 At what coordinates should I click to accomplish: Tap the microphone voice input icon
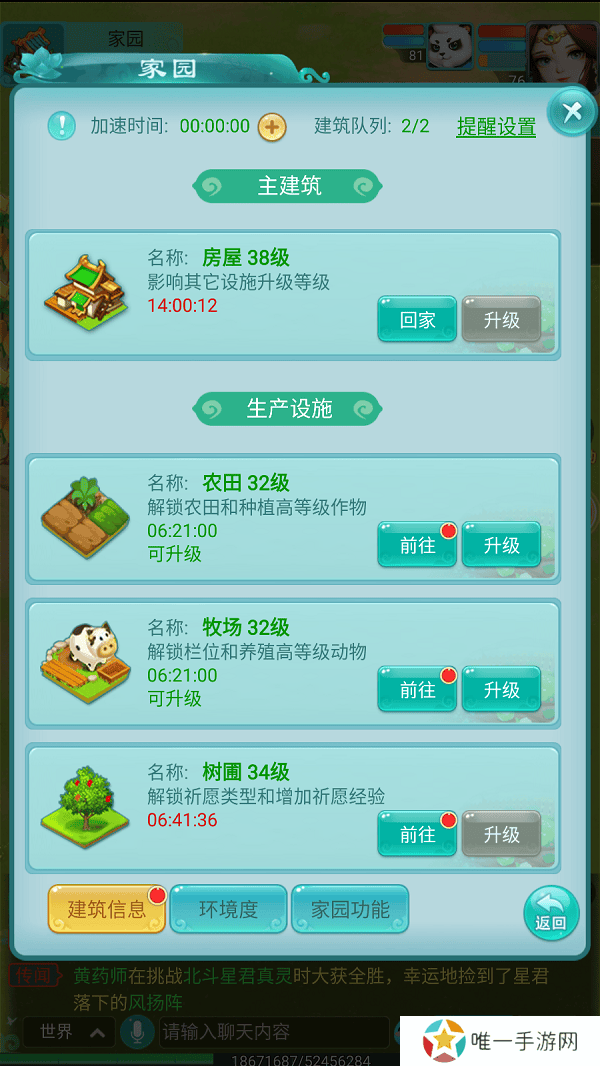[x=134, y=1031]
